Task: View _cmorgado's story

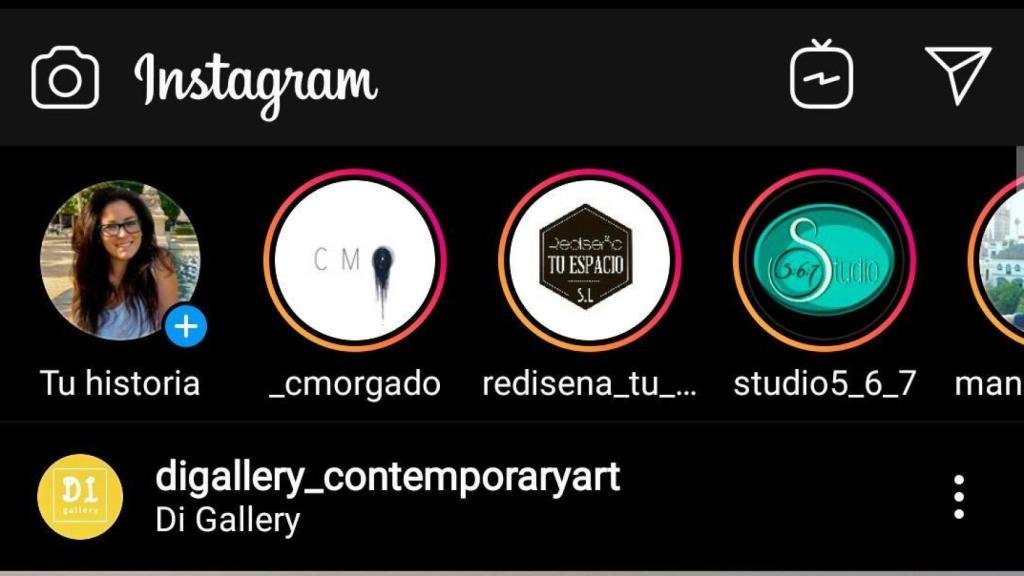Action: point(354,261)
